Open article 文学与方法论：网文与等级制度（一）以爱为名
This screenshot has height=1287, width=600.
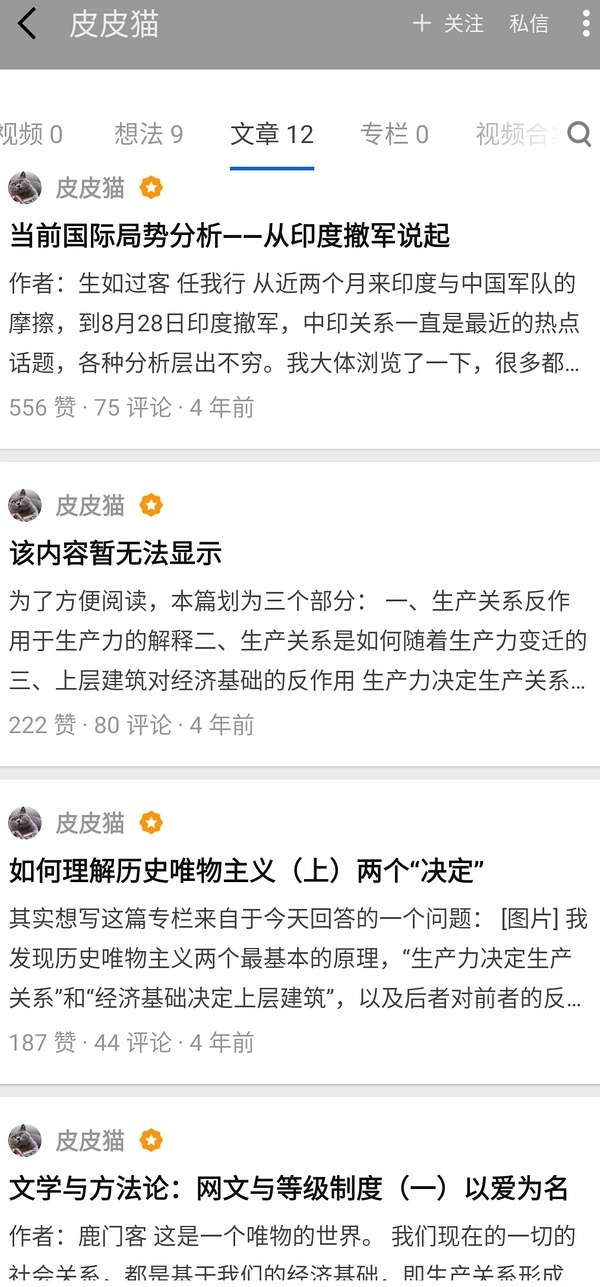pyautogui.click(x=289, y=1188)
